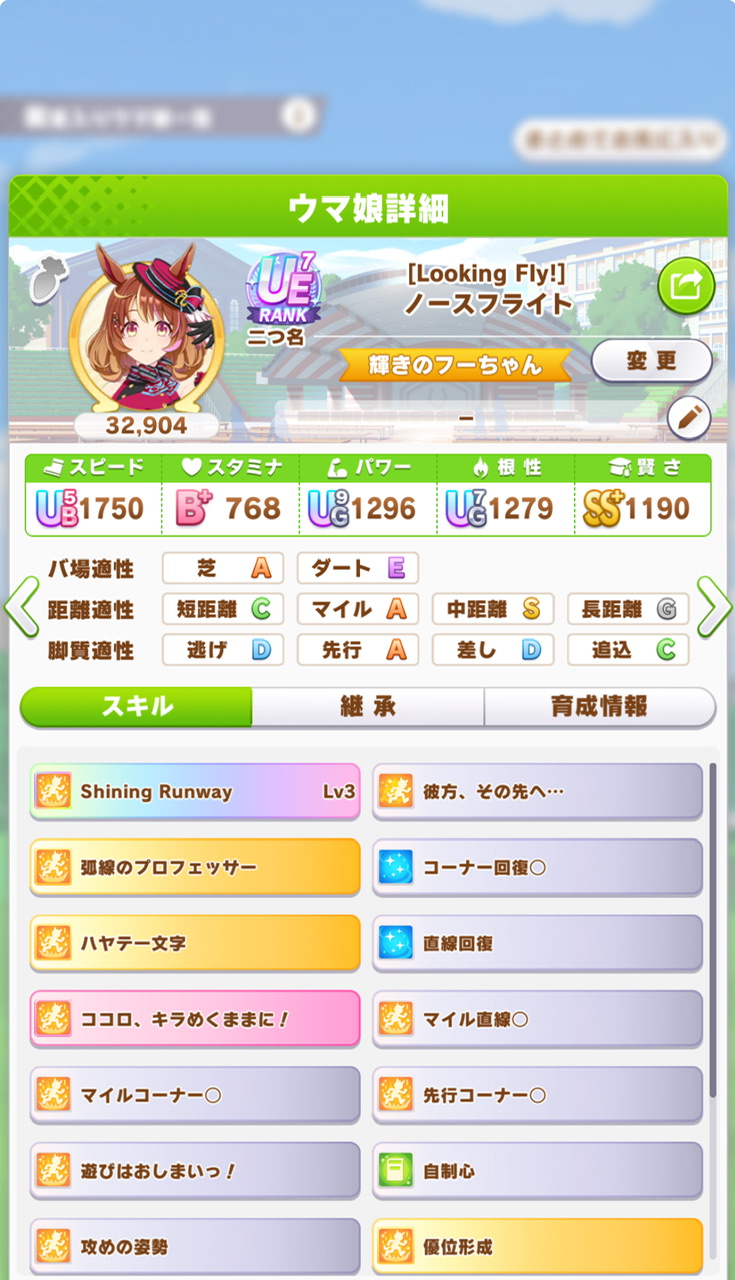Toggle the favorite carrot icon

(40, 284)
